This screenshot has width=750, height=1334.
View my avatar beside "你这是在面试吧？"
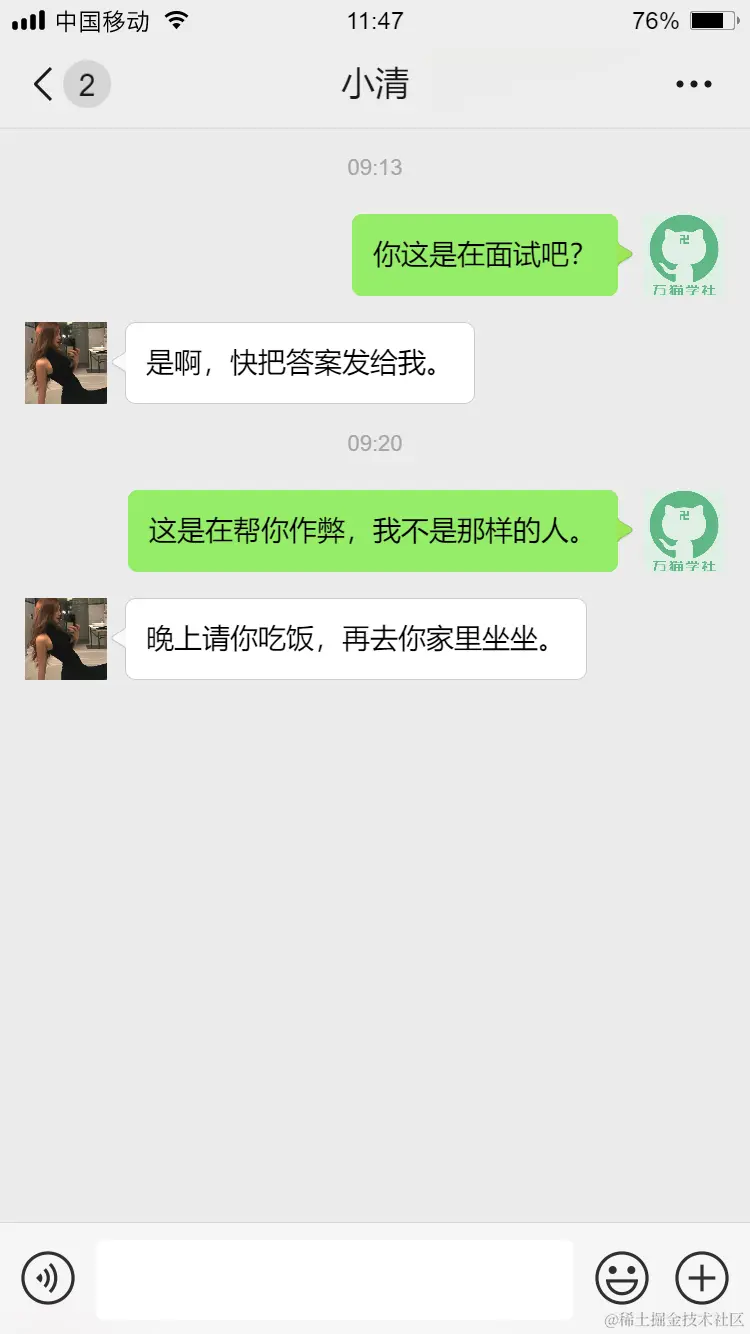[684, 255]
